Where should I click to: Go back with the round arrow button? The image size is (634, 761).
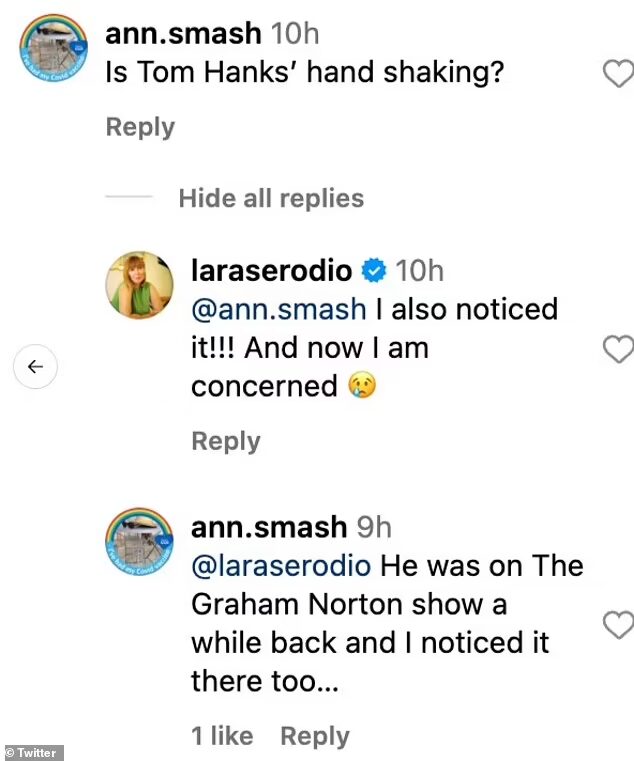(x=35, y=367)
